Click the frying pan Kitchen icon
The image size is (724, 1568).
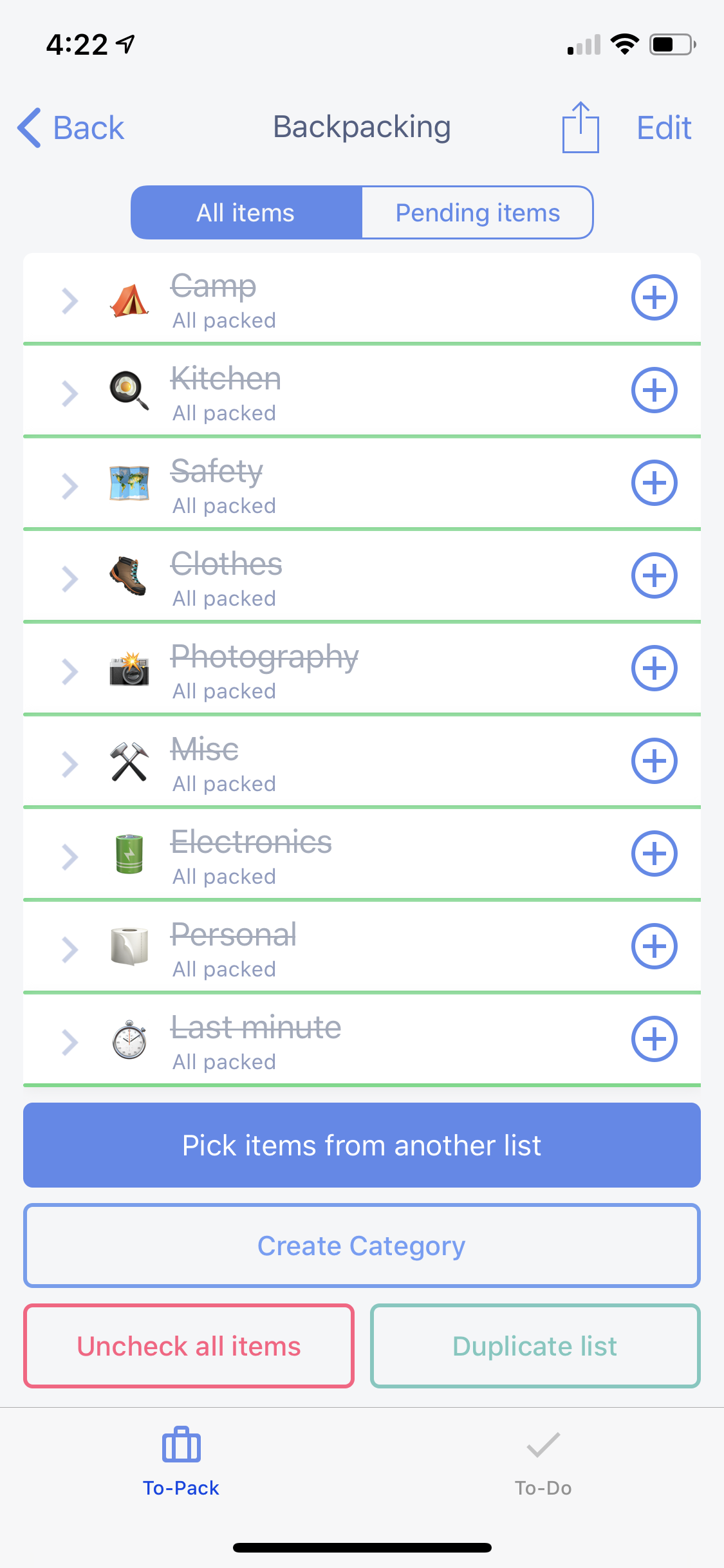(x=129, y=390)
